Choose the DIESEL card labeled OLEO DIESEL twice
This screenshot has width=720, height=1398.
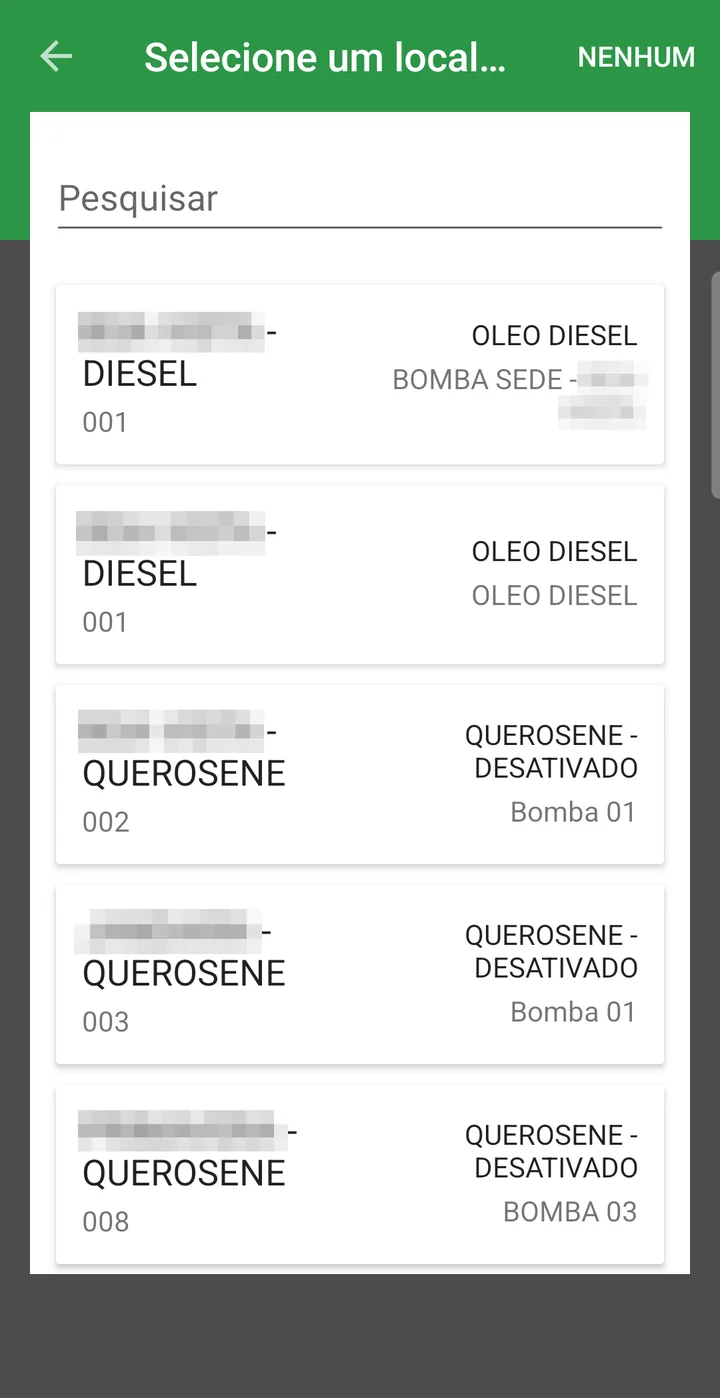pyautogui.click(x=360, y=575)
